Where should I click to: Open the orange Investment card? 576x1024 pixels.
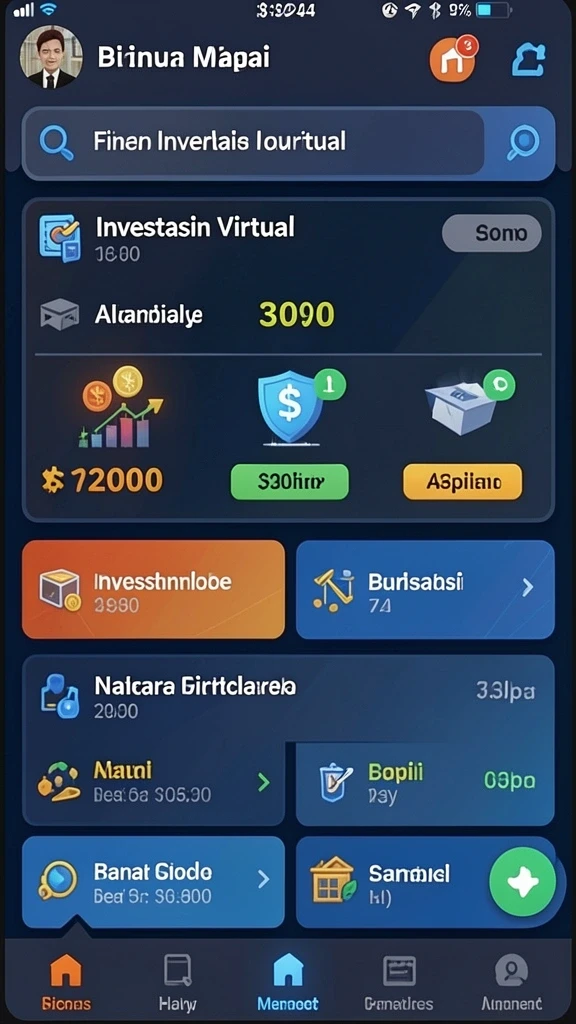coord(153,589)
